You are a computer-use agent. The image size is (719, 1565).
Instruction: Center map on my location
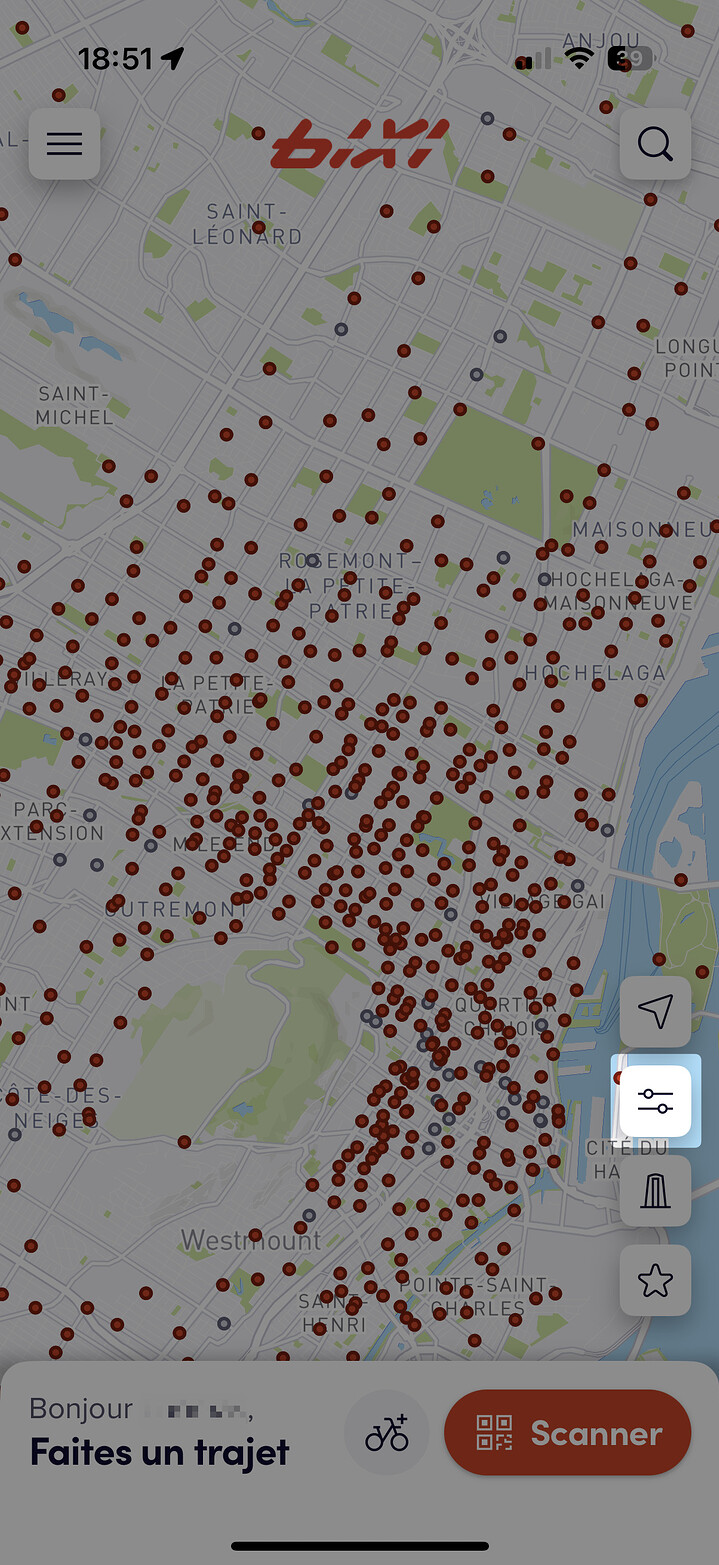(x=655, y=1012)
